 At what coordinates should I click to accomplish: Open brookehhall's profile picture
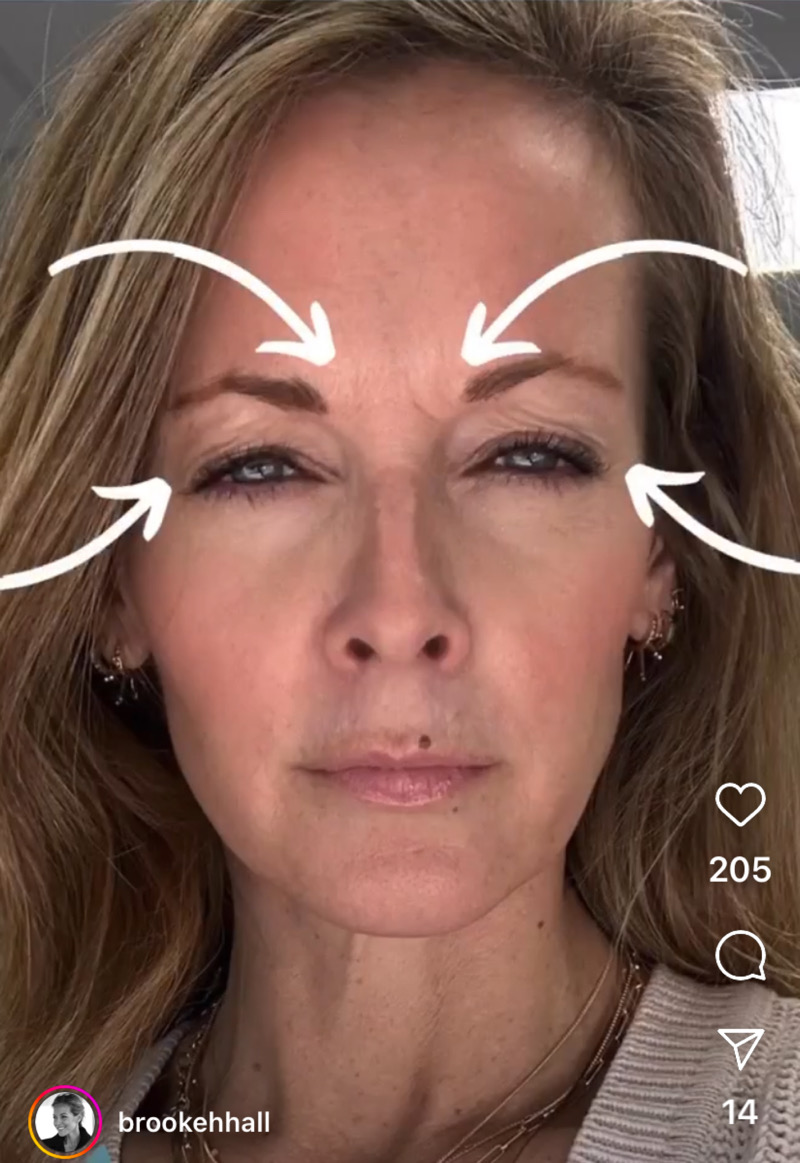pos(65,1122)
